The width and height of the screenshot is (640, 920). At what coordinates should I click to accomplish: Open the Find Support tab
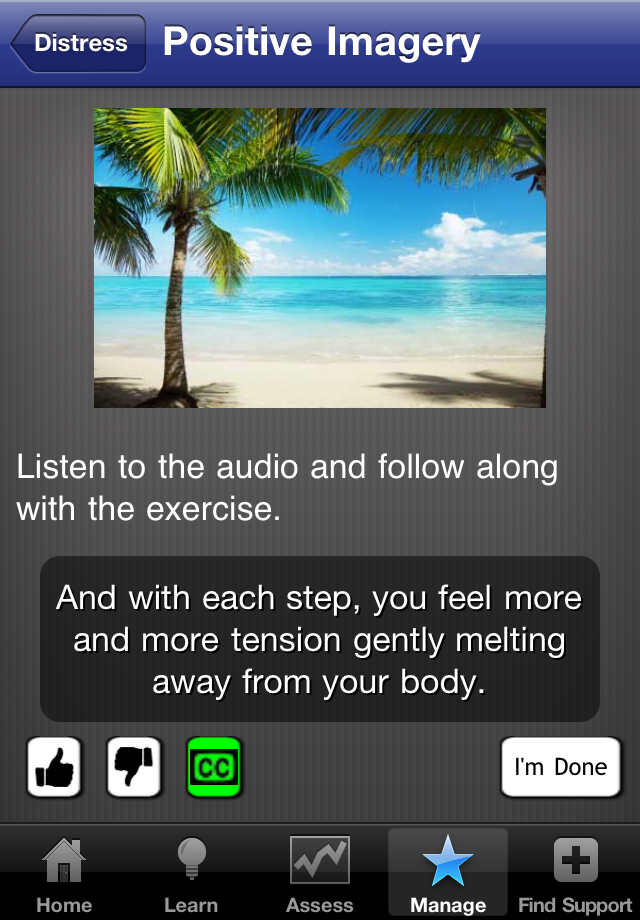click(575, 873)
